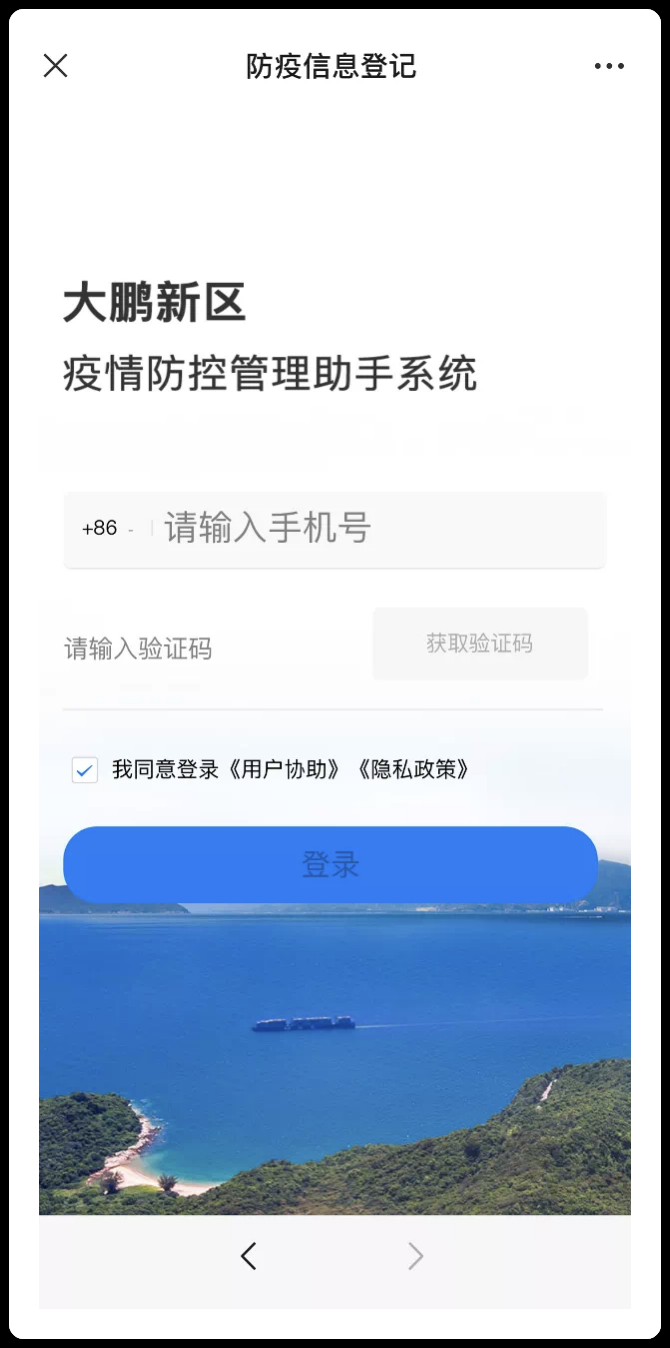Focus the 请输入验证码 verification code field

point(200,648)
